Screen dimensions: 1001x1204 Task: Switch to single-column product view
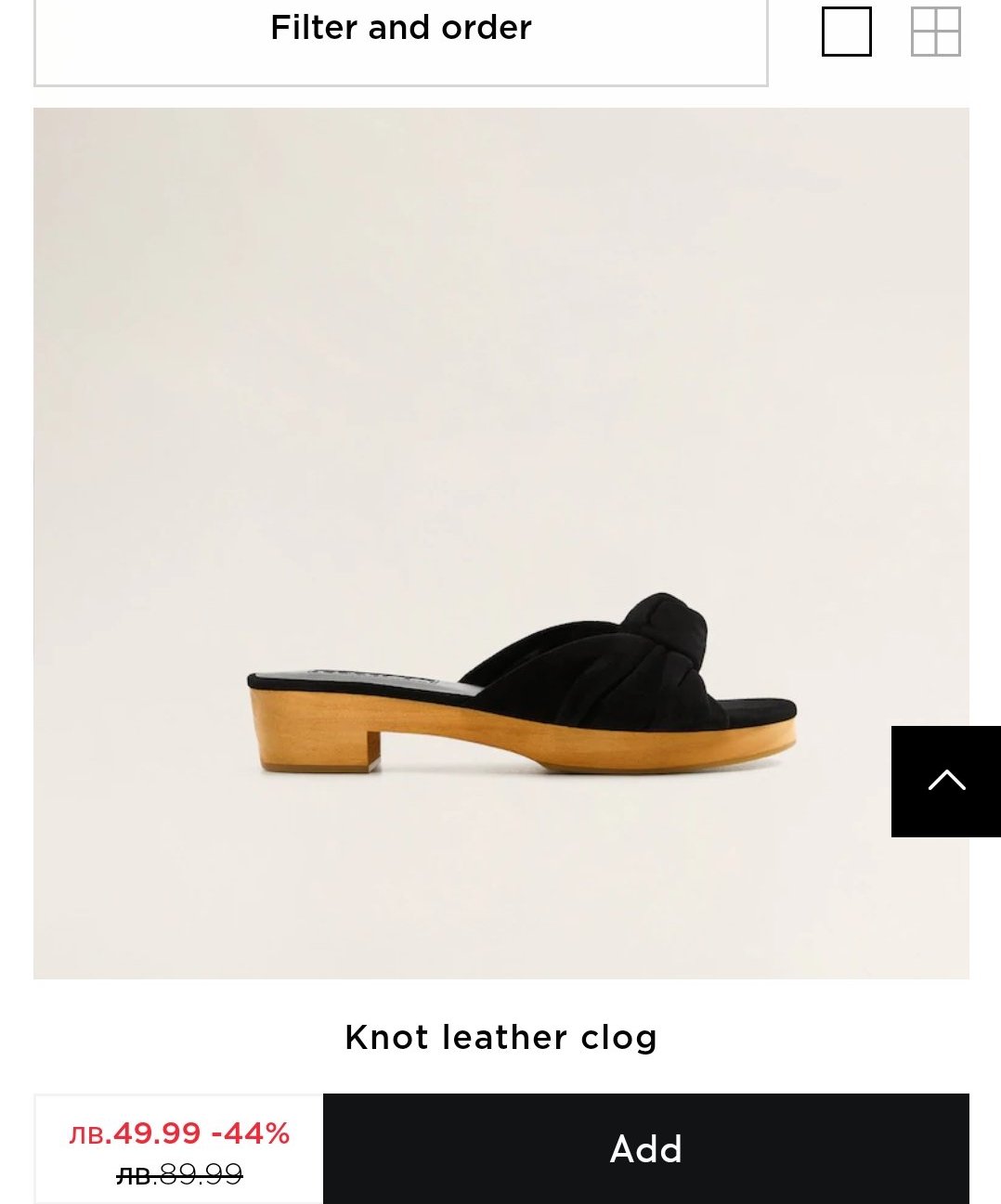click(846, 32)
